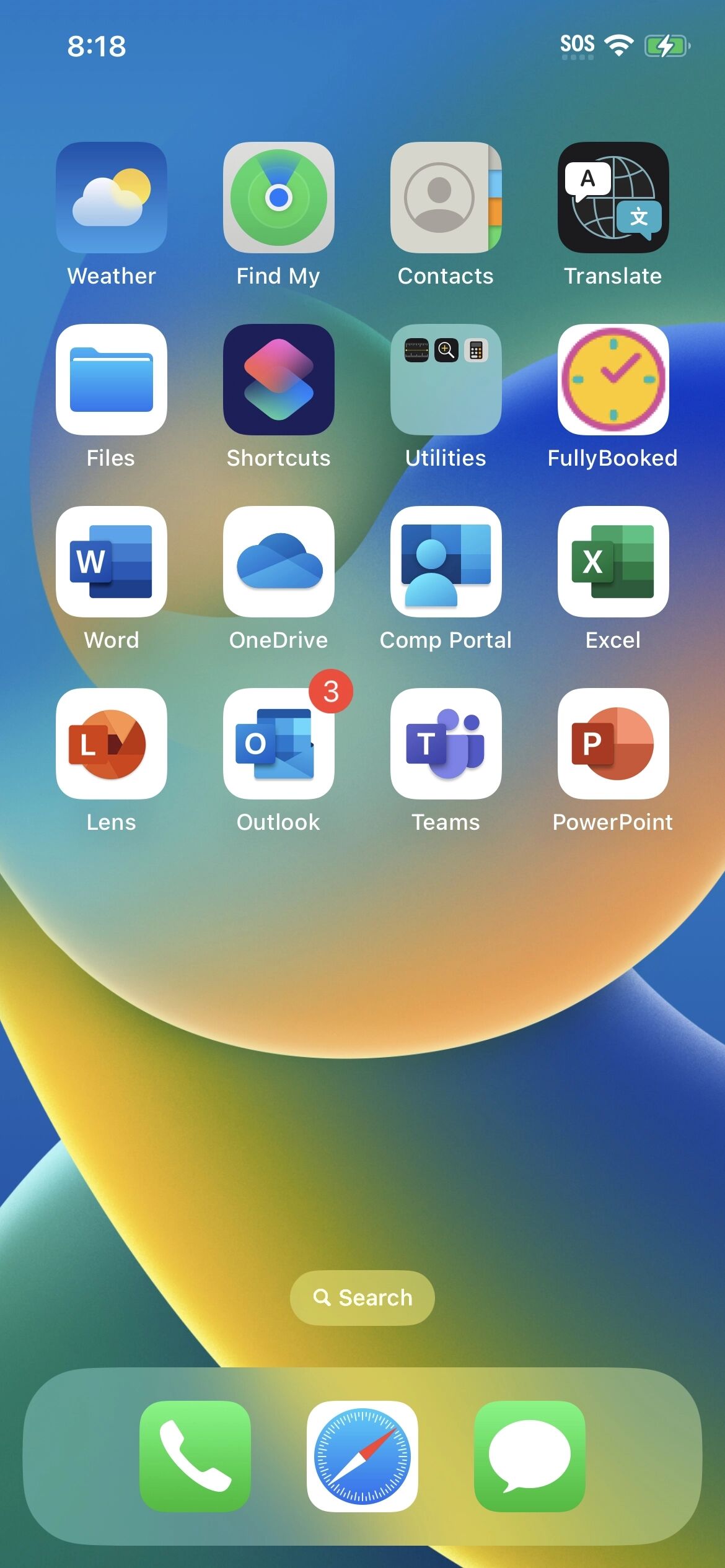Viewport: 725px width, 1568px height.
Task: Open the Contacts app
Action: tap(446, 198)
